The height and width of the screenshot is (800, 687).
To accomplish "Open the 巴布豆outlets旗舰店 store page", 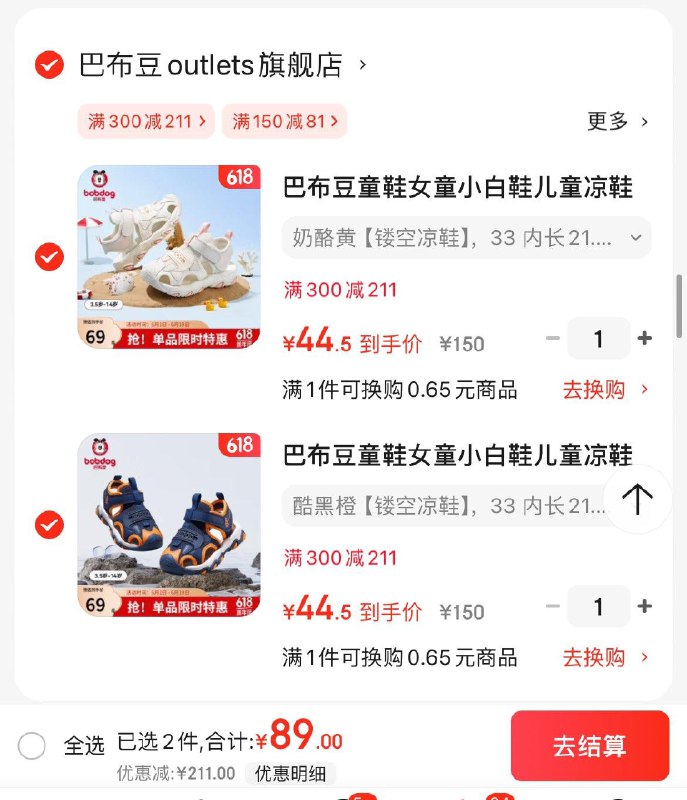I will point(211,66).
